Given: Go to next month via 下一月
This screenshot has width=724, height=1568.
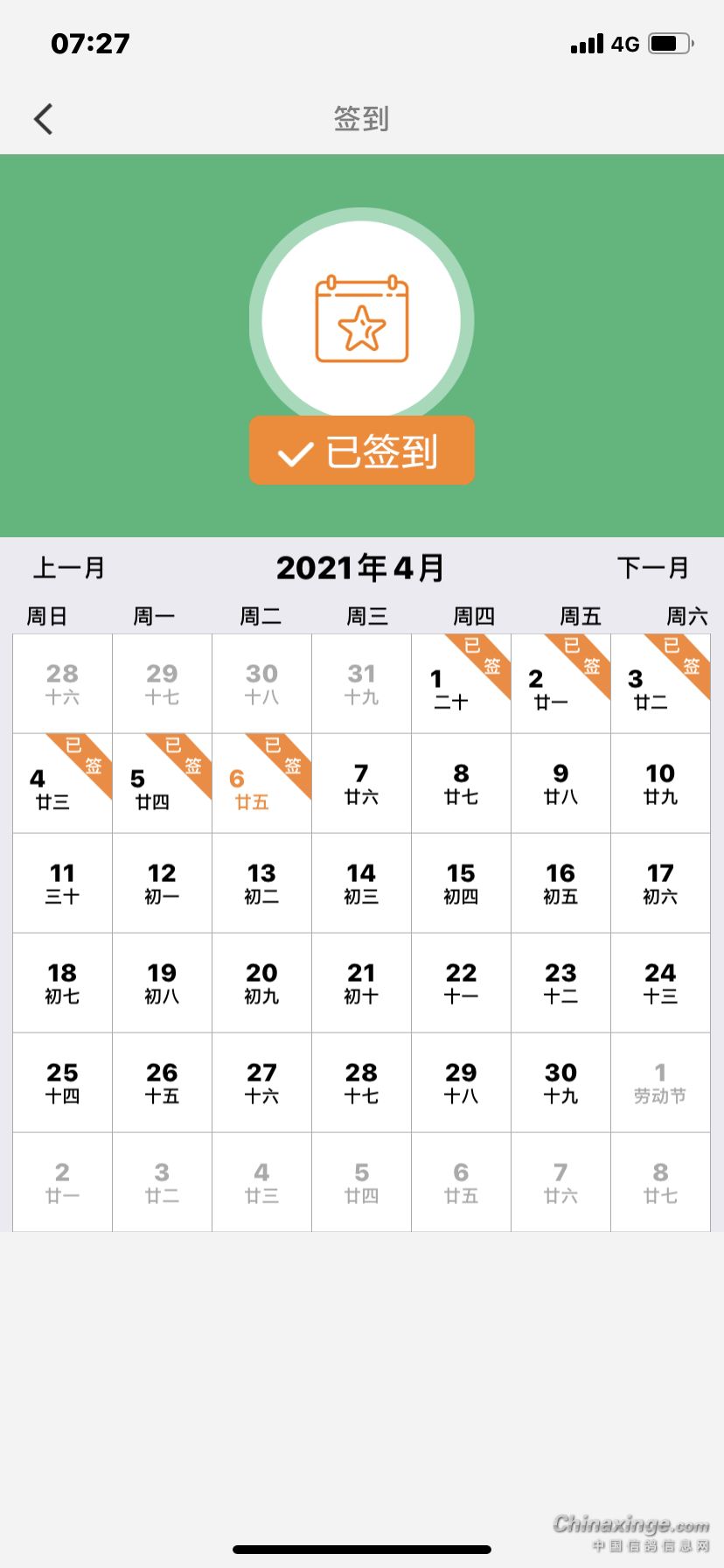Looking at the screenshot, I should [x=653, y=568].
